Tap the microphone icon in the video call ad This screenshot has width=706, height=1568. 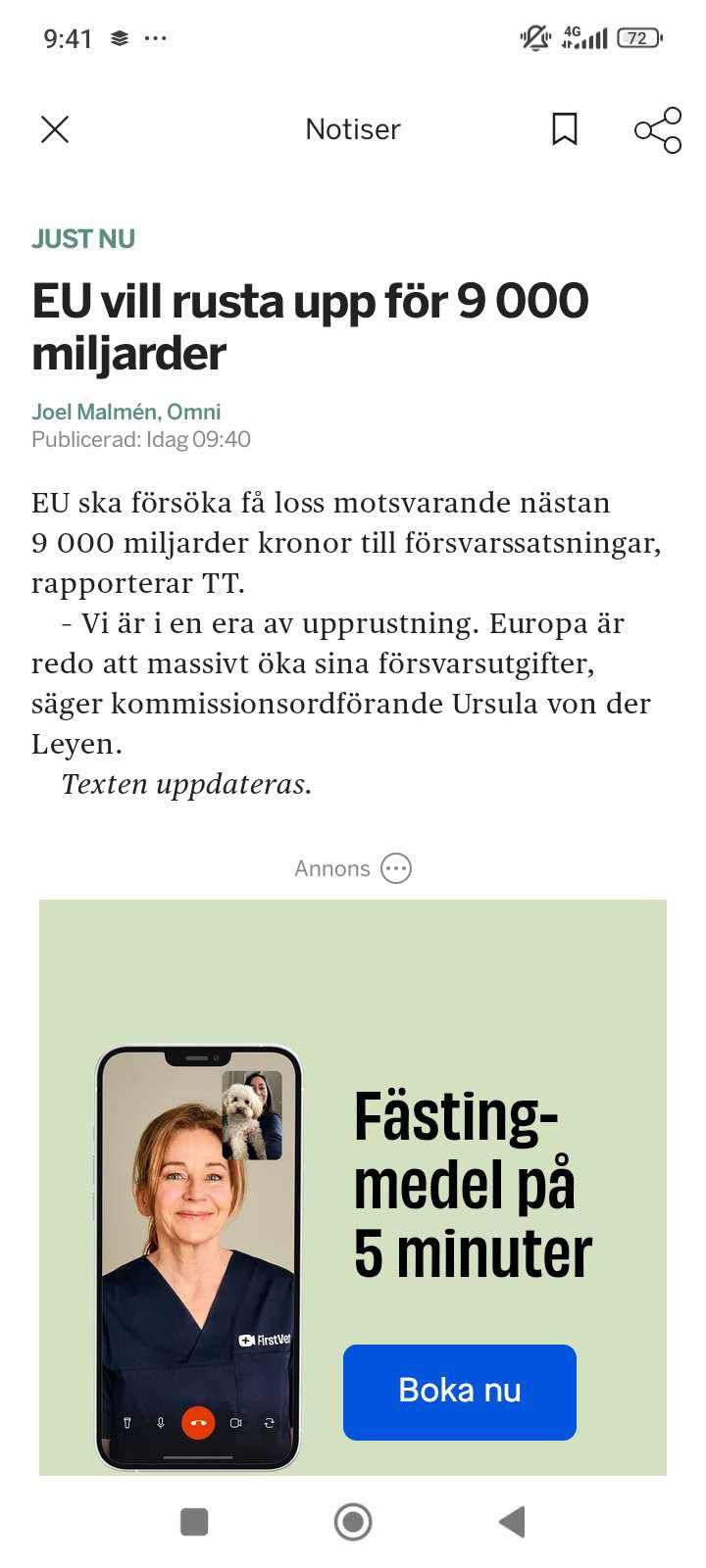[x=162, y=1423]
